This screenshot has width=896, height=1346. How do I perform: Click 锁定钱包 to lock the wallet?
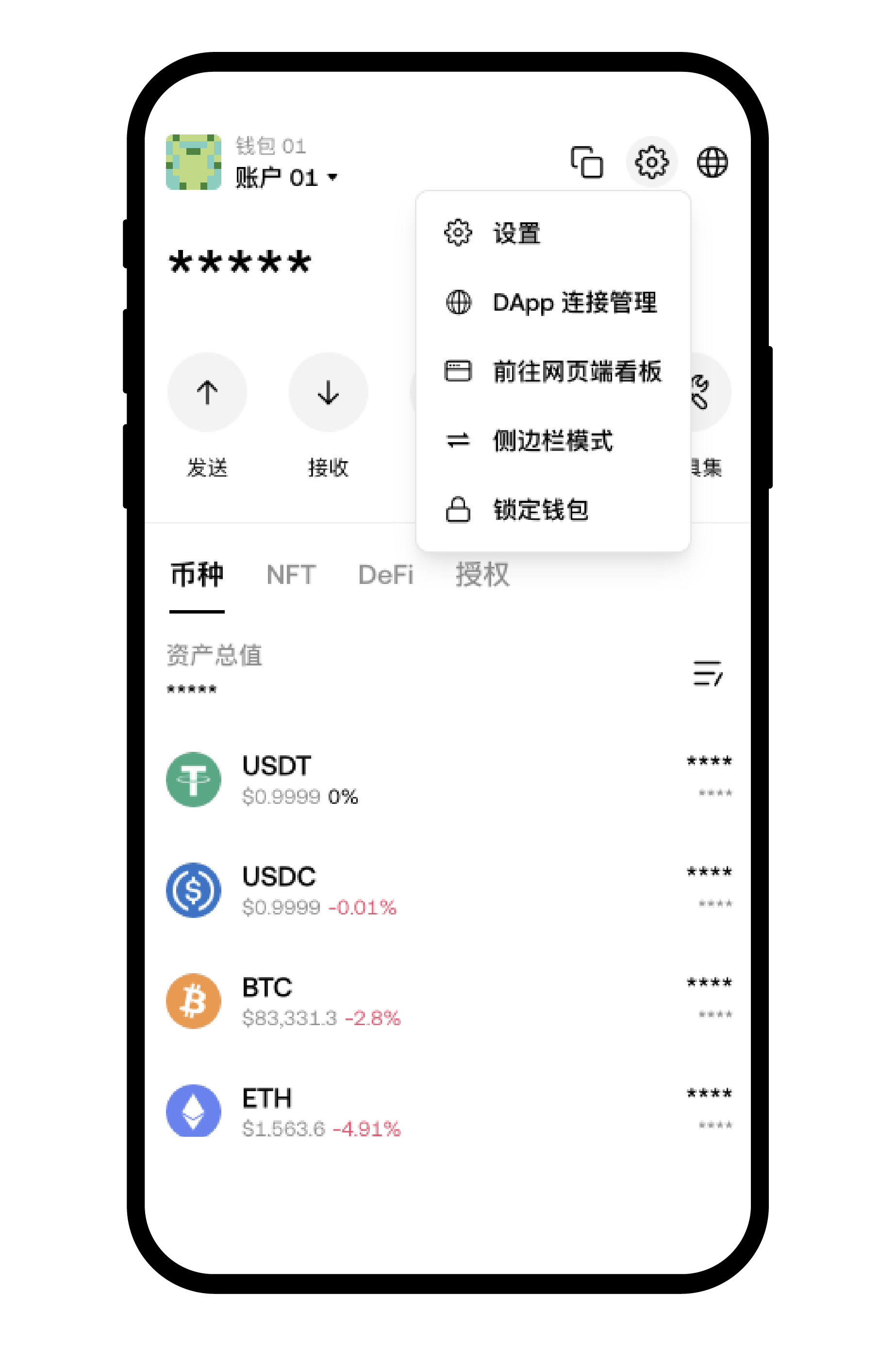(541, 510)
